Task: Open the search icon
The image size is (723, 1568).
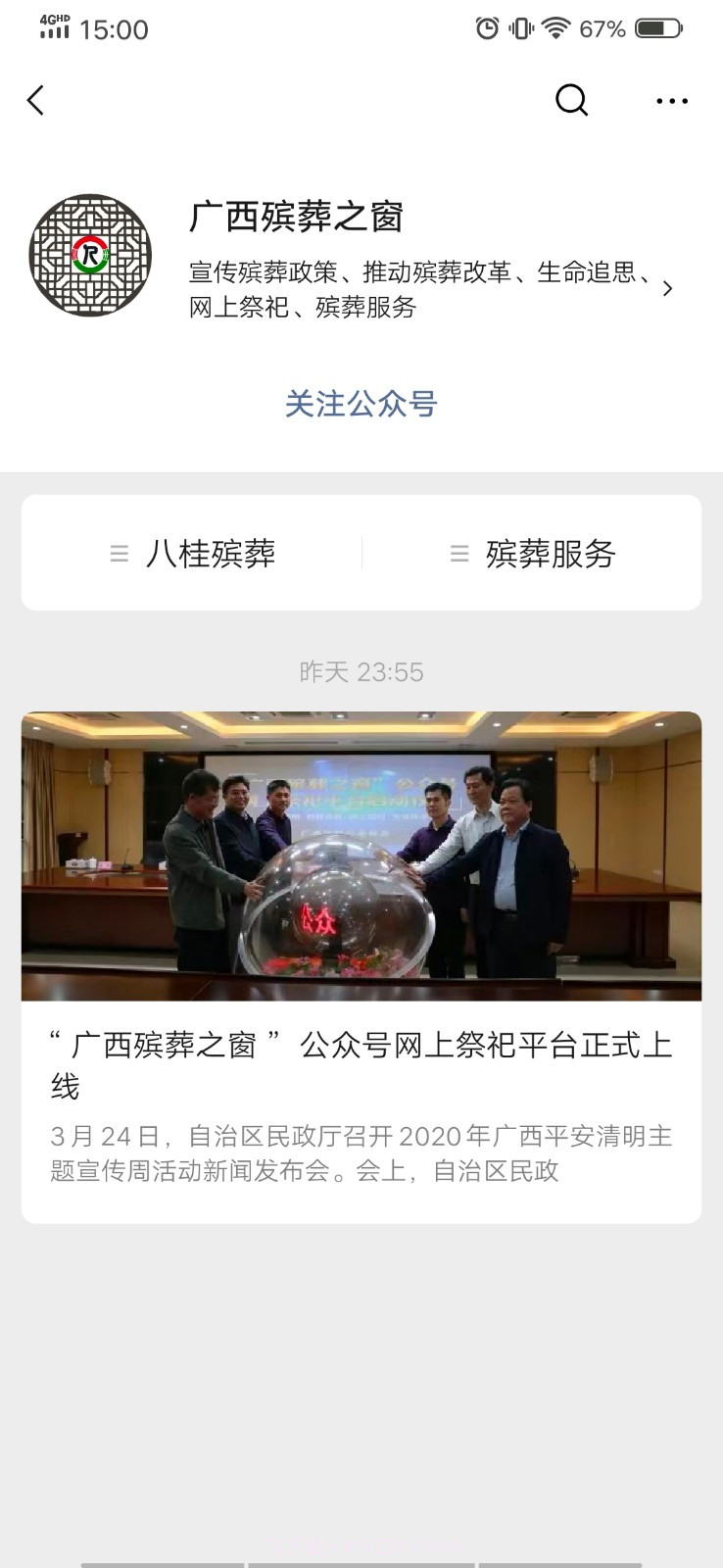Action: point(571,100)
